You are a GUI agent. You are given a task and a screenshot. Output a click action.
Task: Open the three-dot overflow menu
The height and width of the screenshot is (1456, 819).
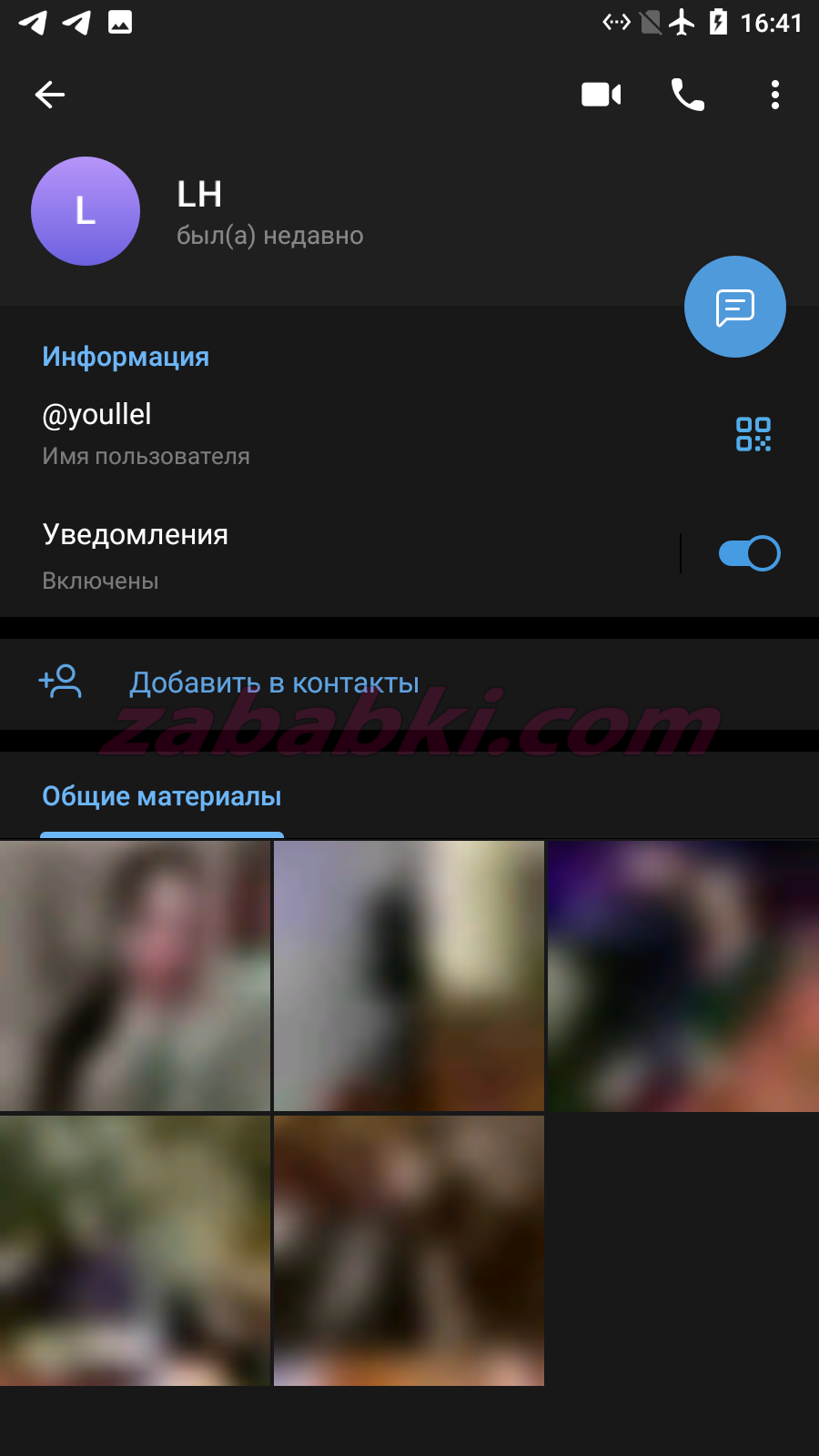click(x=775, y=95)
